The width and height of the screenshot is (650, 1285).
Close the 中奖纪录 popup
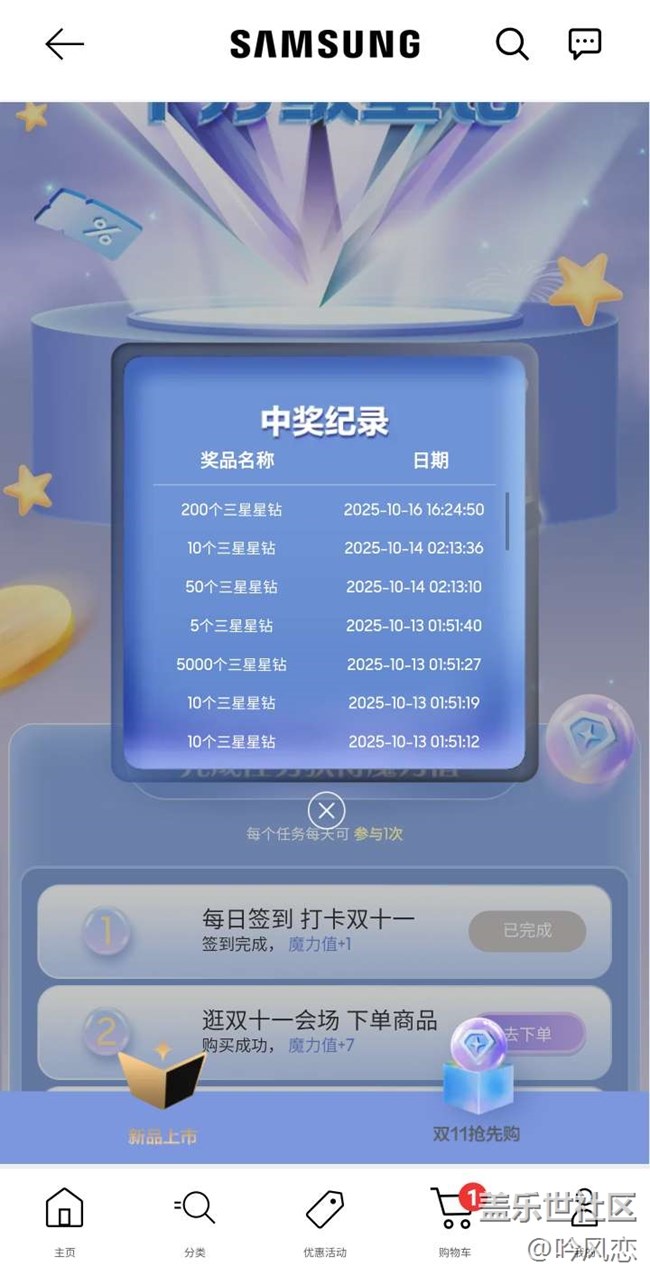325,810
